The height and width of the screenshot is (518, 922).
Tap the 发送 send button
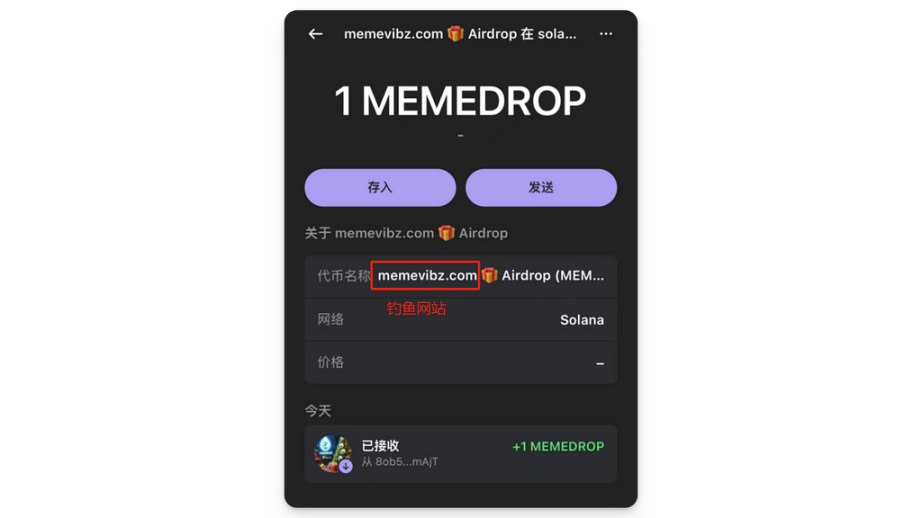tap(541, 188)
